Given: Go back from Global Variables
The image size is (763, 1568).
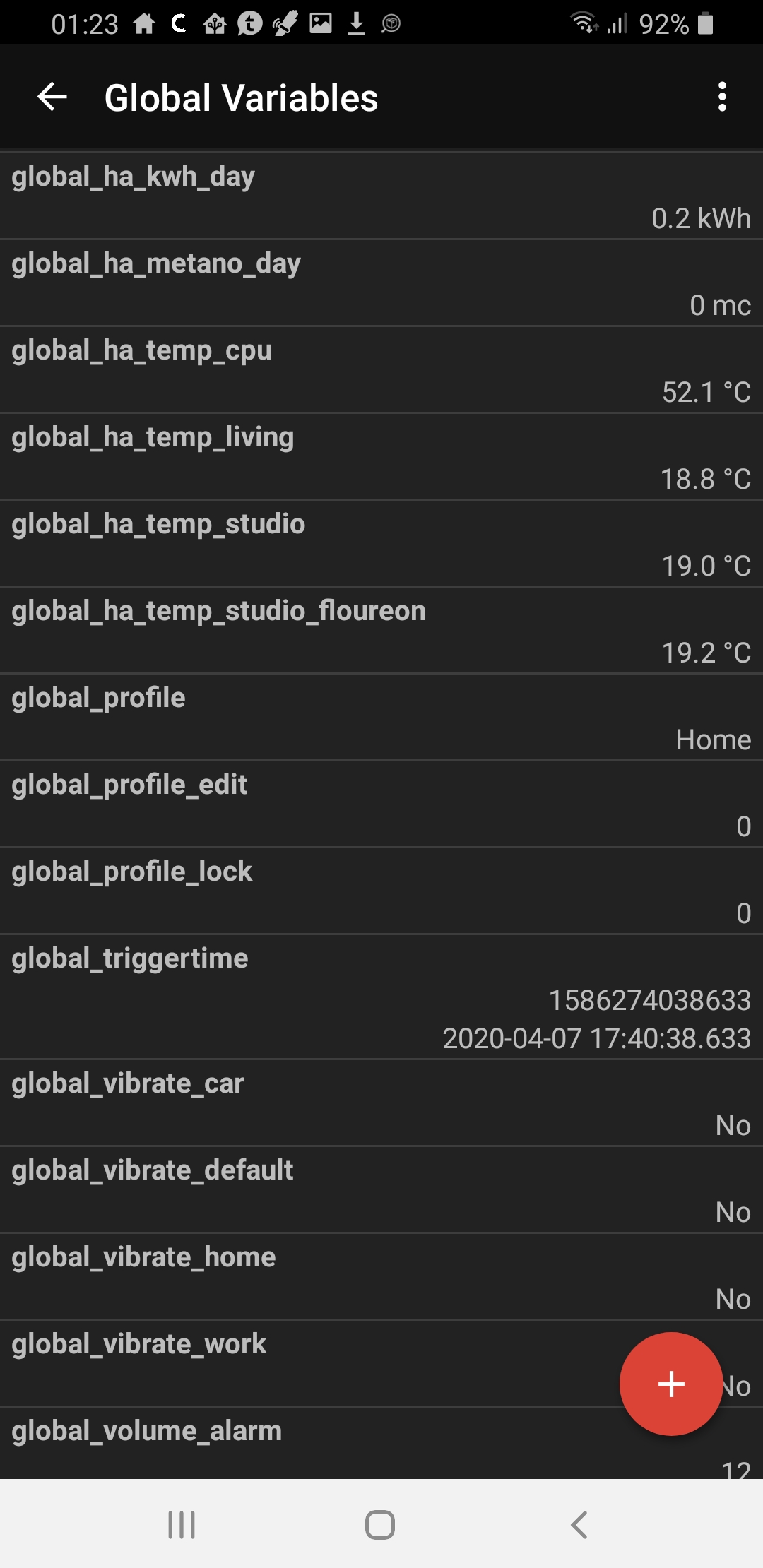Looking at the screenshot, I should point(52,97).
